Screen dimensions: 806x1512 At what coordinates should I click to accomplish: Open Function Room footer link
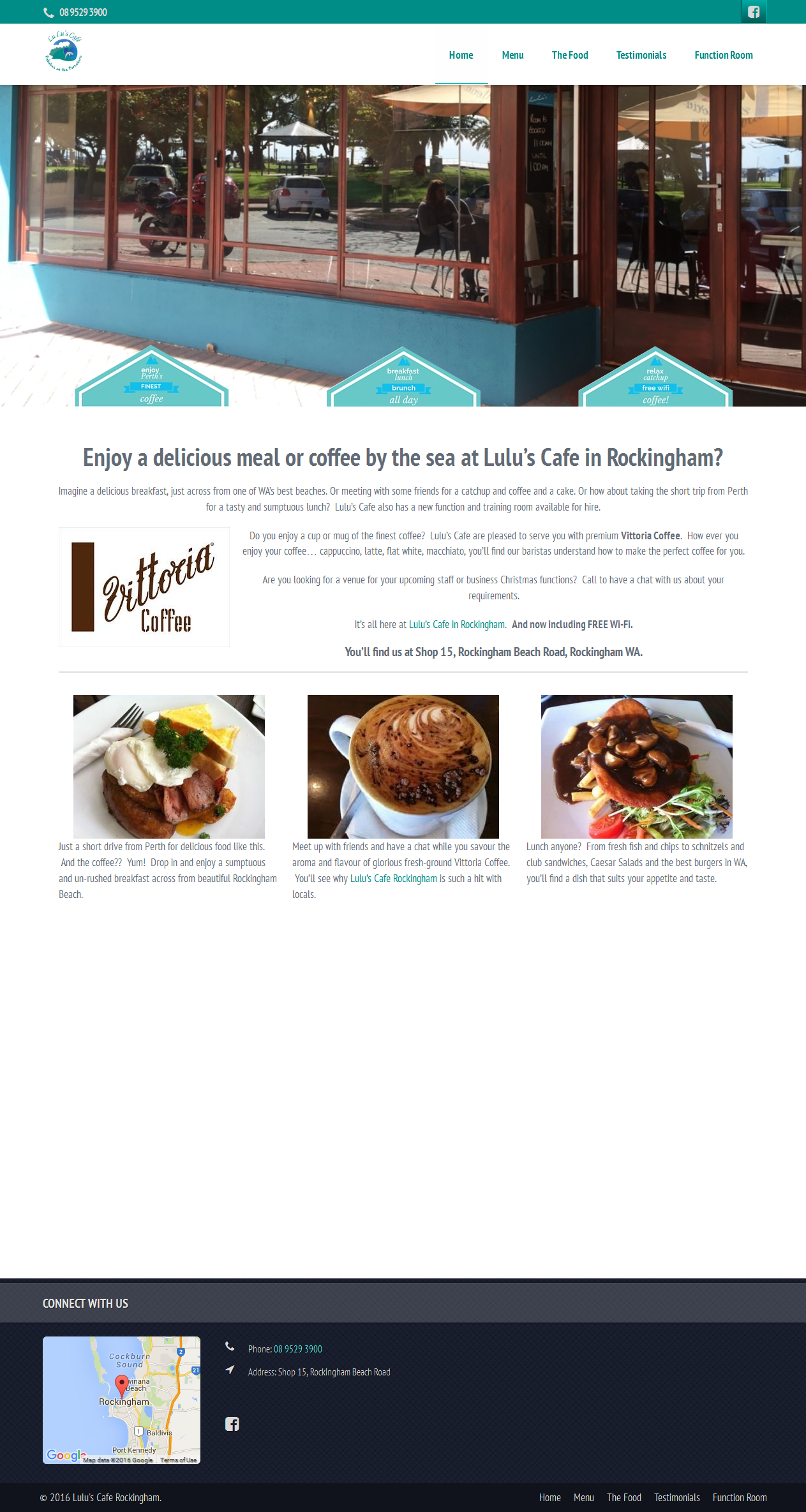[x=740, y=1497]
